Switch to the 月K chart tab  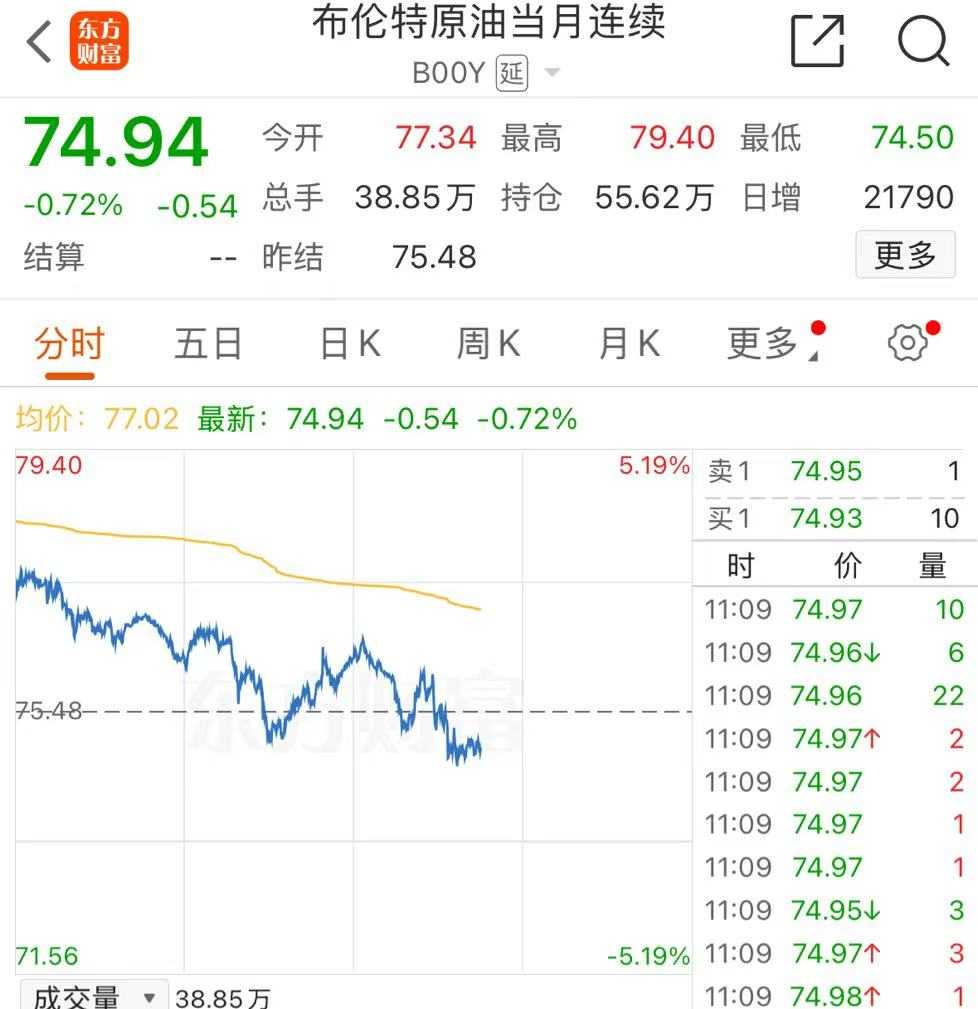(x=629, y=344)
